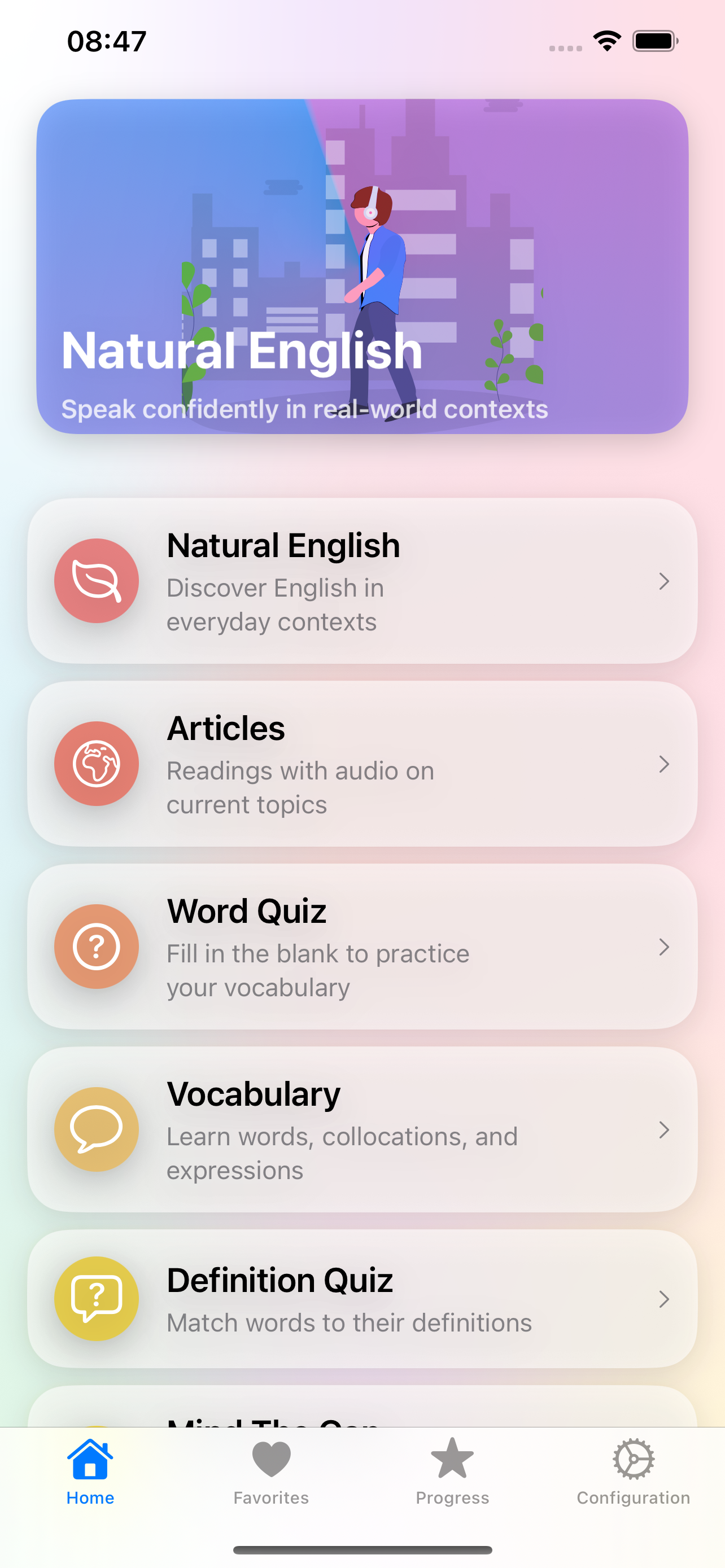This screenshot has height=1568, width=725.
Task: Select the leaf icon for Natural English
Action: point(96,581)
